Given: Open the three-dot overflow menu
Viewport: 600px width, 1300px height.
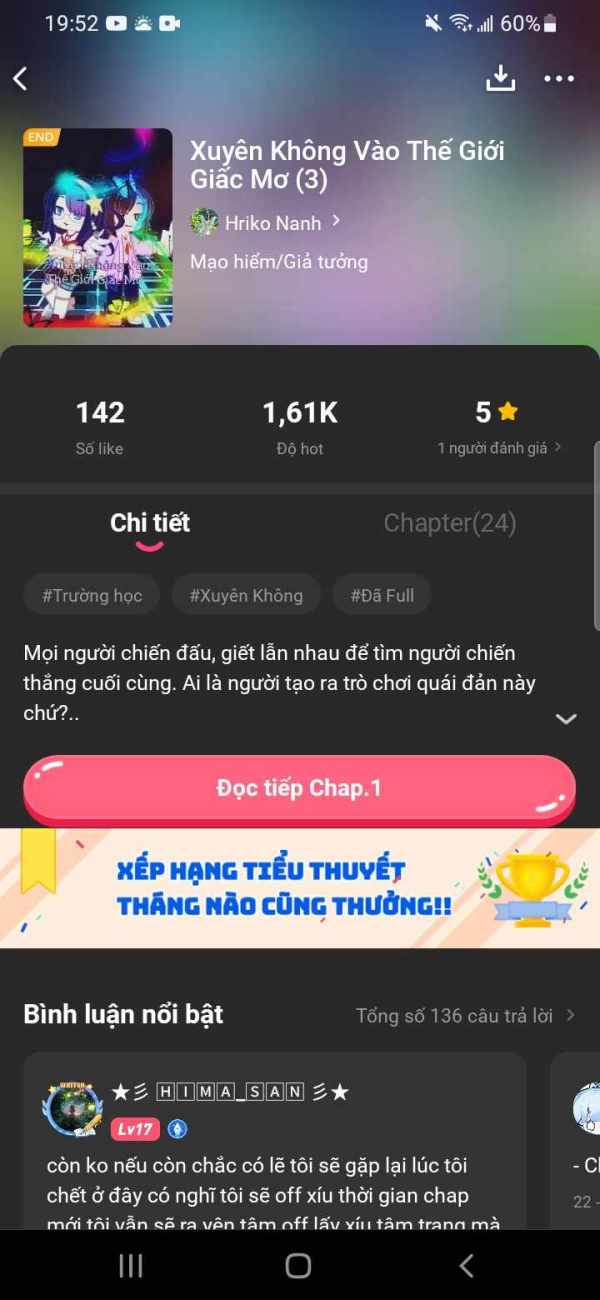Looking at the screenshot, I should tap(559, 79).
